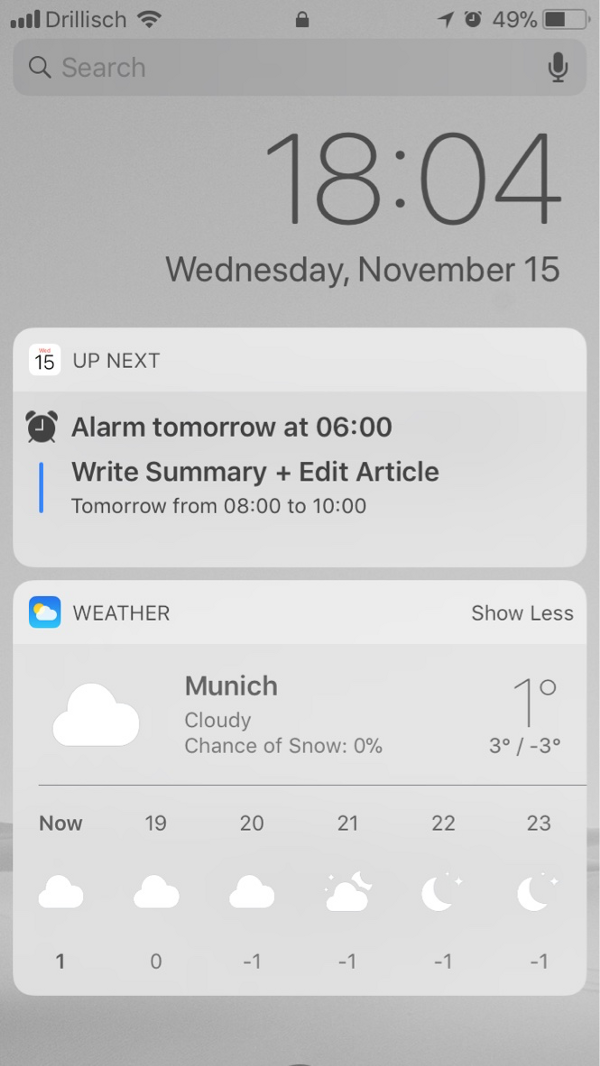Image resolution: width=600 pixels, height=1066 pixels.
Task: Collapse the weather widget with Show Less
Action: coord(522,613)
